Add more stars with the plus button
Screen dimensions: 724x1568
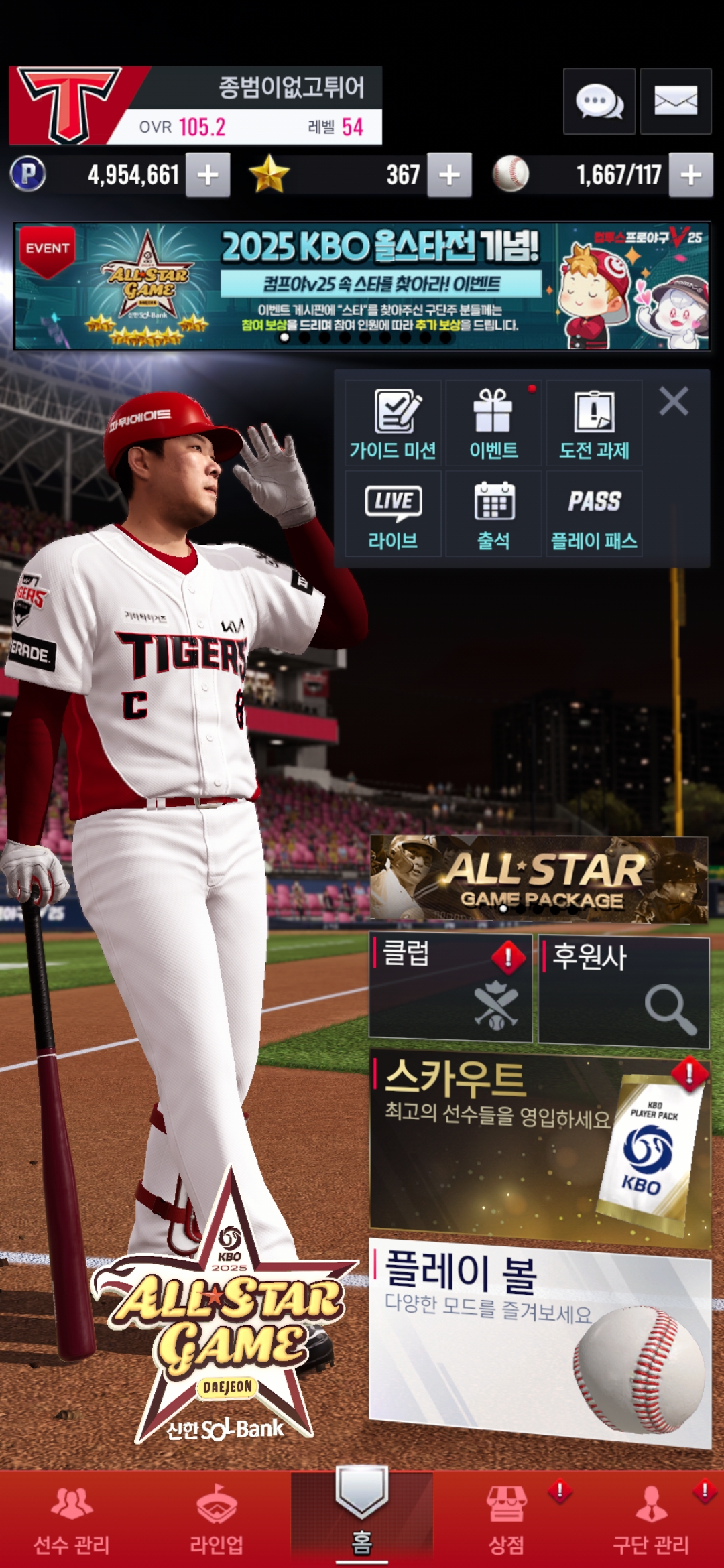pyautogui.click(x=449, y=176)
